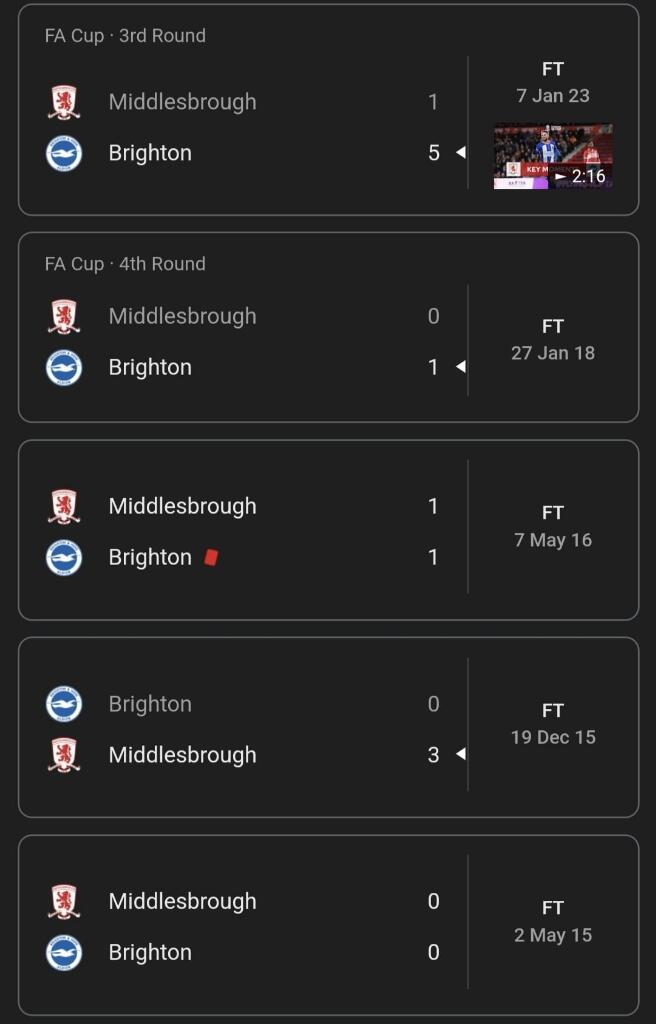The height and width of the screenshot is (1024, 656).
Task: Select the 2 May 15 match card
Action: click(x=250, y=926)
